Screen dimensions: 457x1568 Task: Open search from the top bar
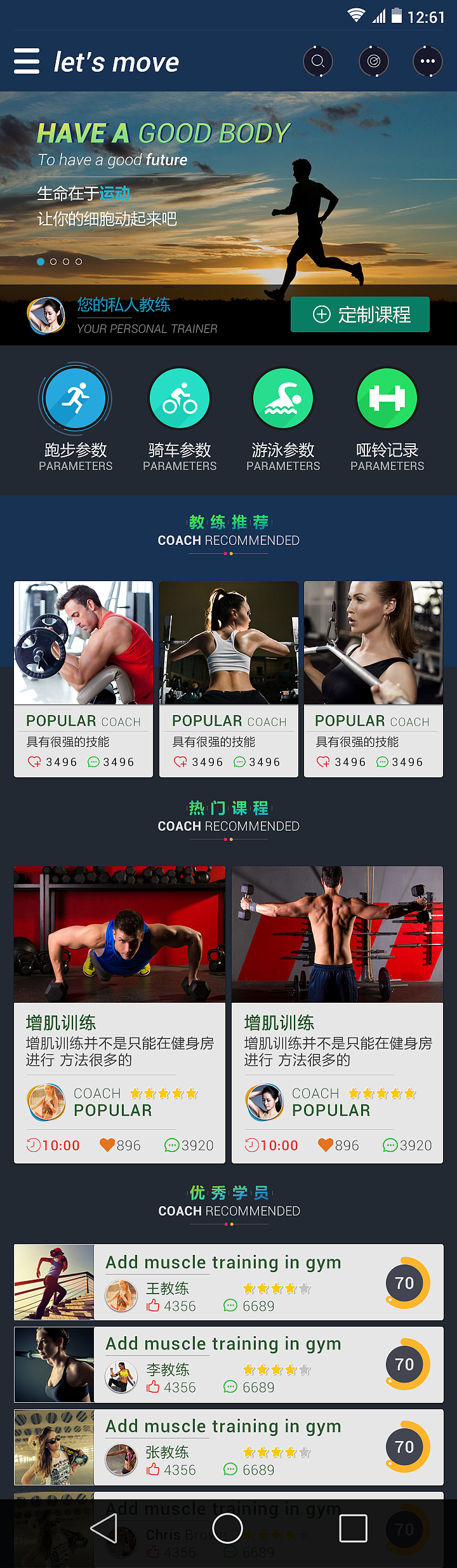(318, 62)
